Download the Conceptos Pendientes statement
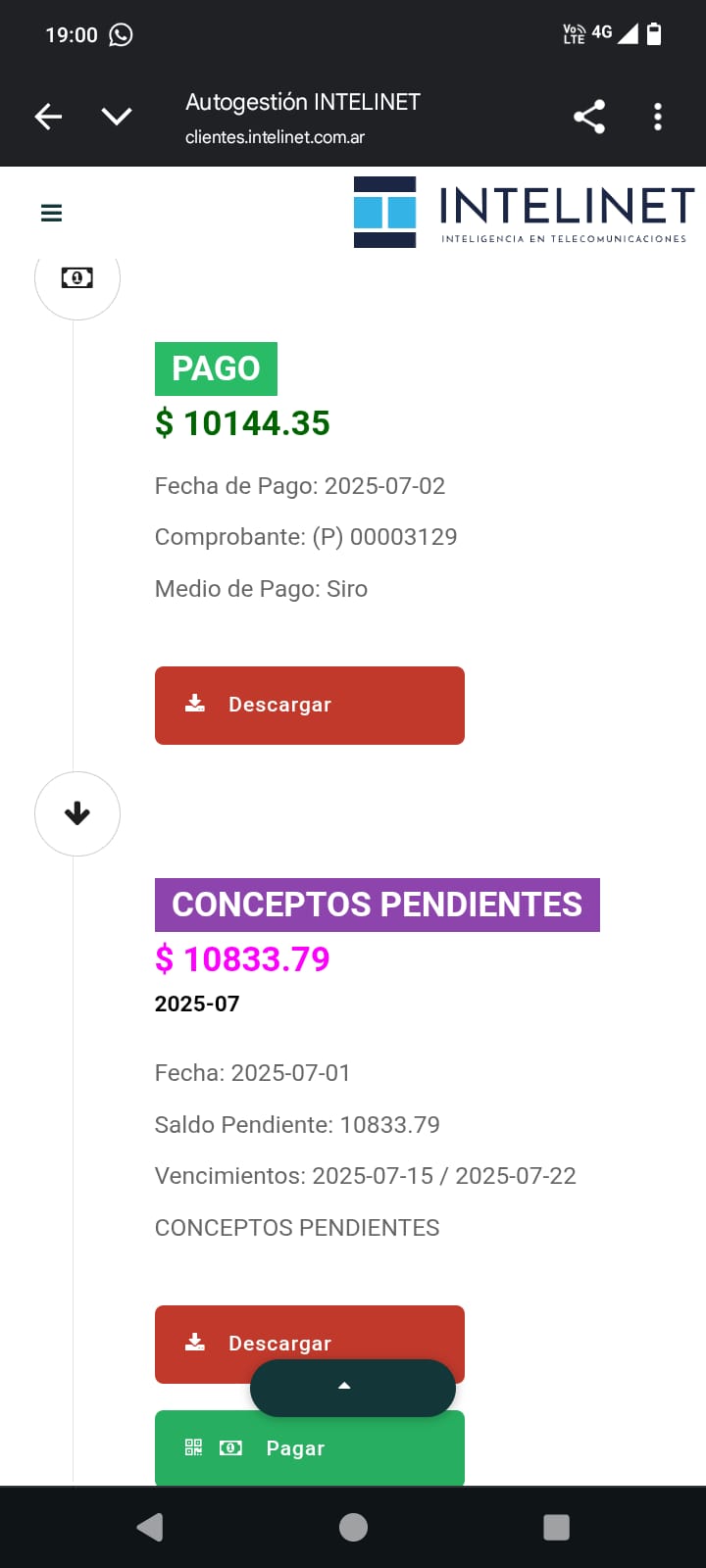 309,1333
